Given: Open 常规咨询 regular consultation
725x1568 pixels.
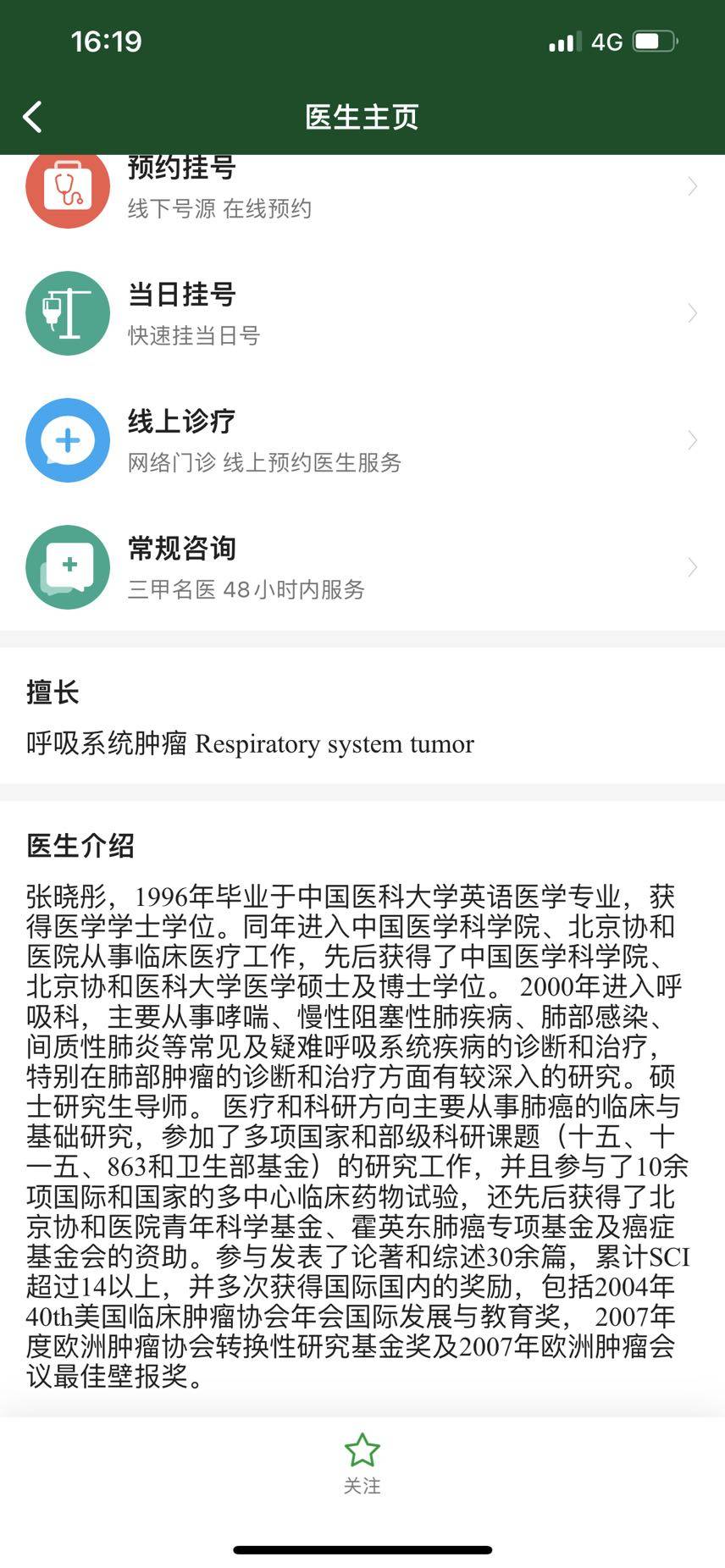Looking at the screenshot, I should tap(362, 567).
